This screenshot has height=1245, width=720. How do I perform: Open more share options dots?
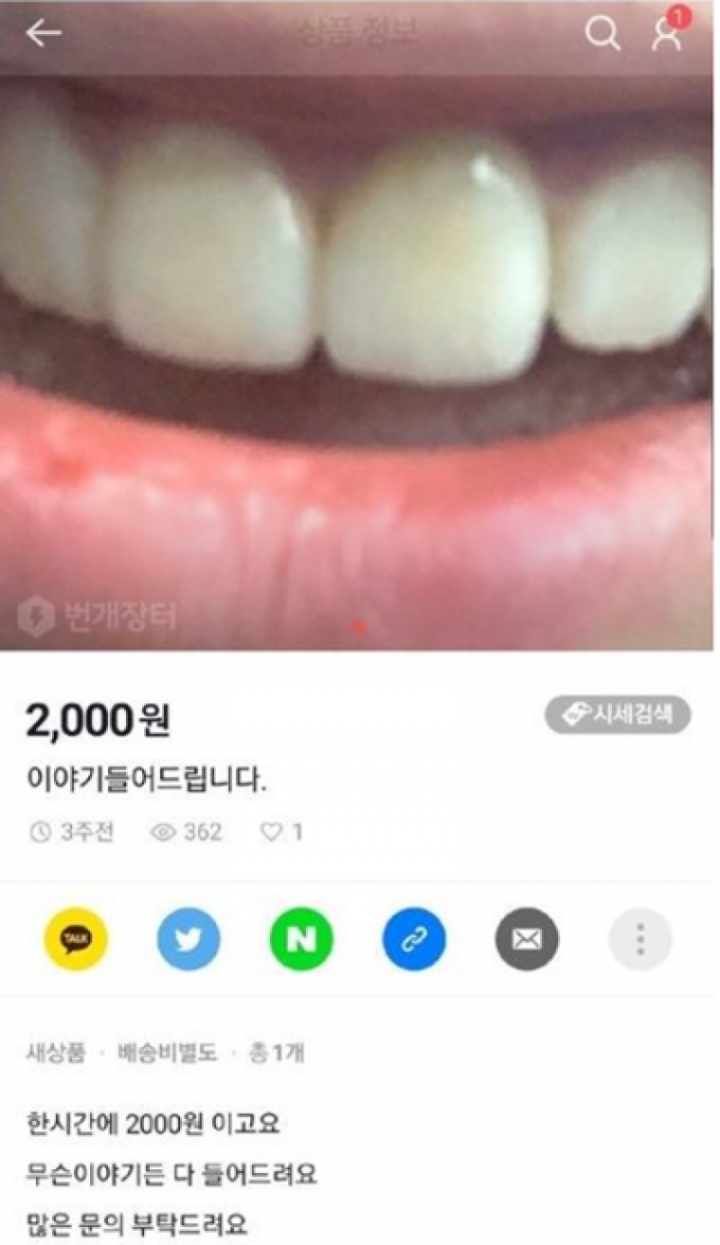coord(641,940)
